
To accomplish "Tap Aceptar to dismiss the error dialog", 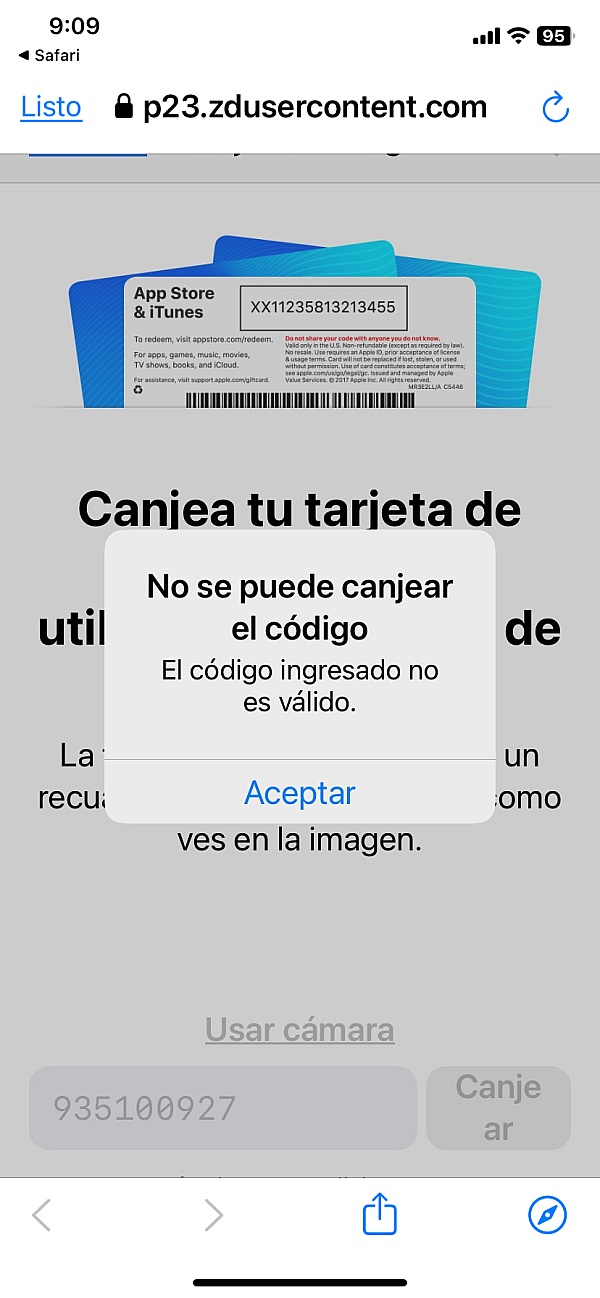I will [x=300, y=793].
